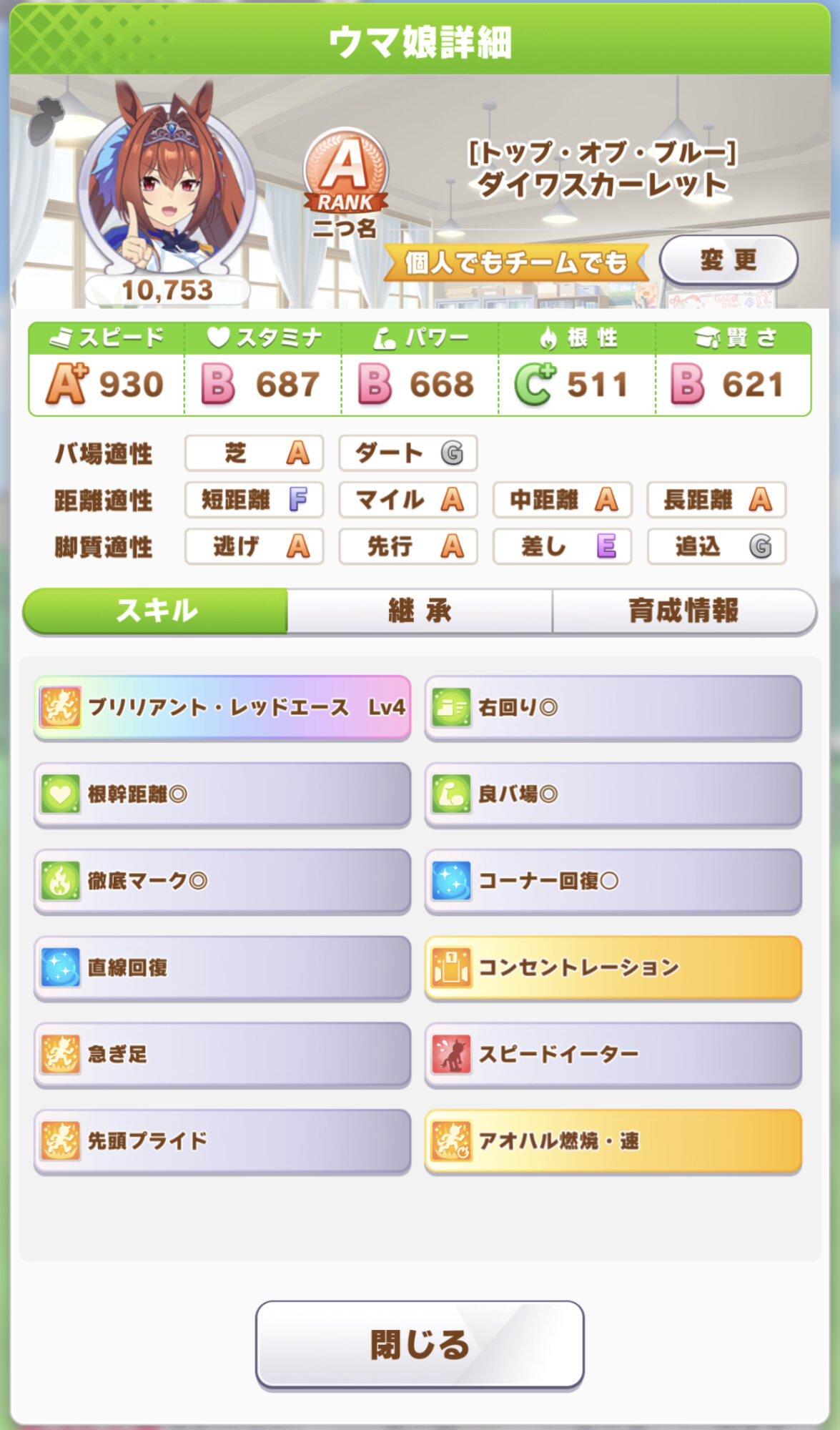Open the 右回り◎ skill details
The image size is (840, 1430).
point(613,708)
